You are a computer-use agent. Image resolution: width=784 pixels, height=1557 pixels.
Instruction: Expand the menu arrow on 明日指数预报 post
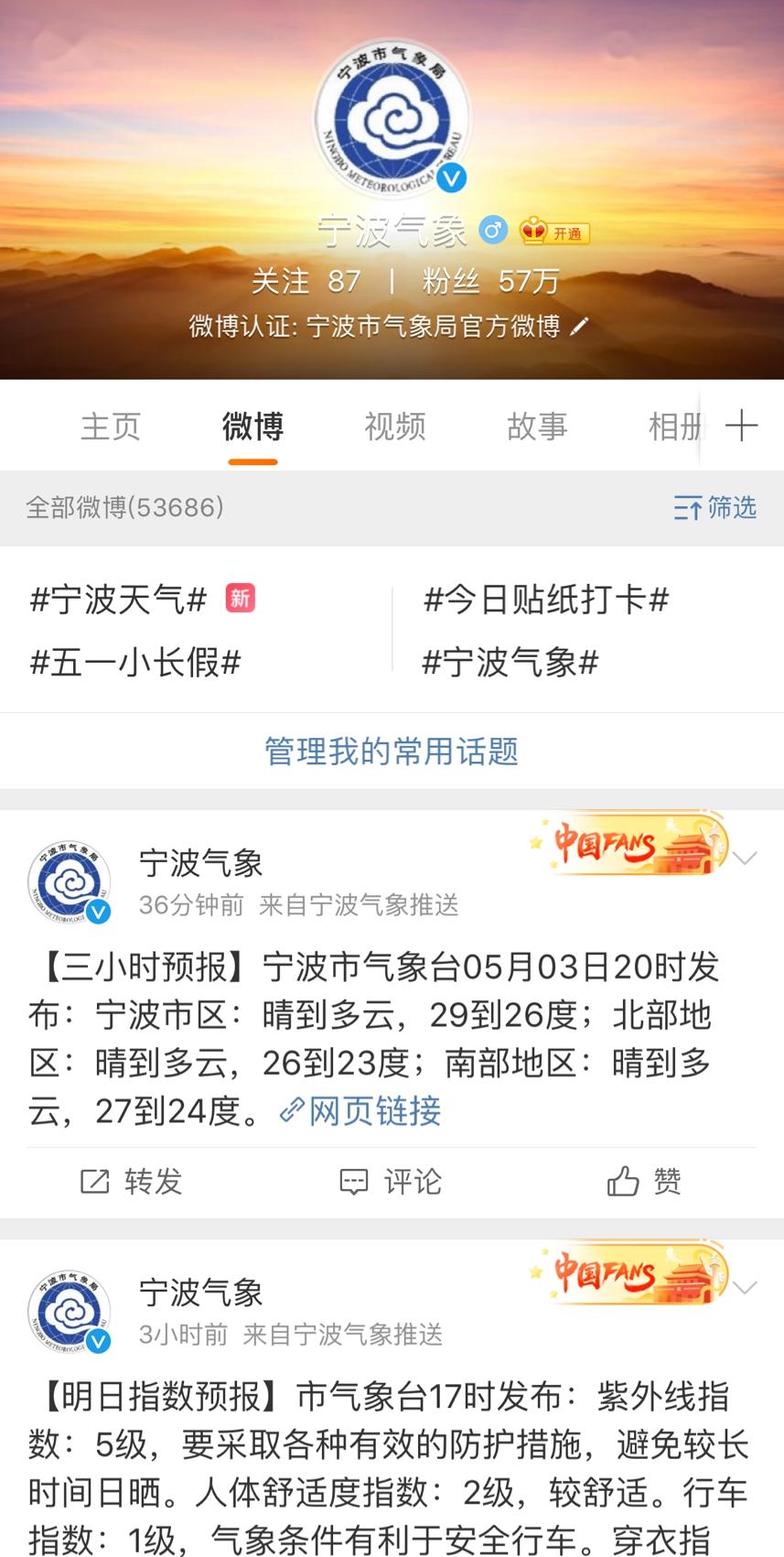point(746,1288)
